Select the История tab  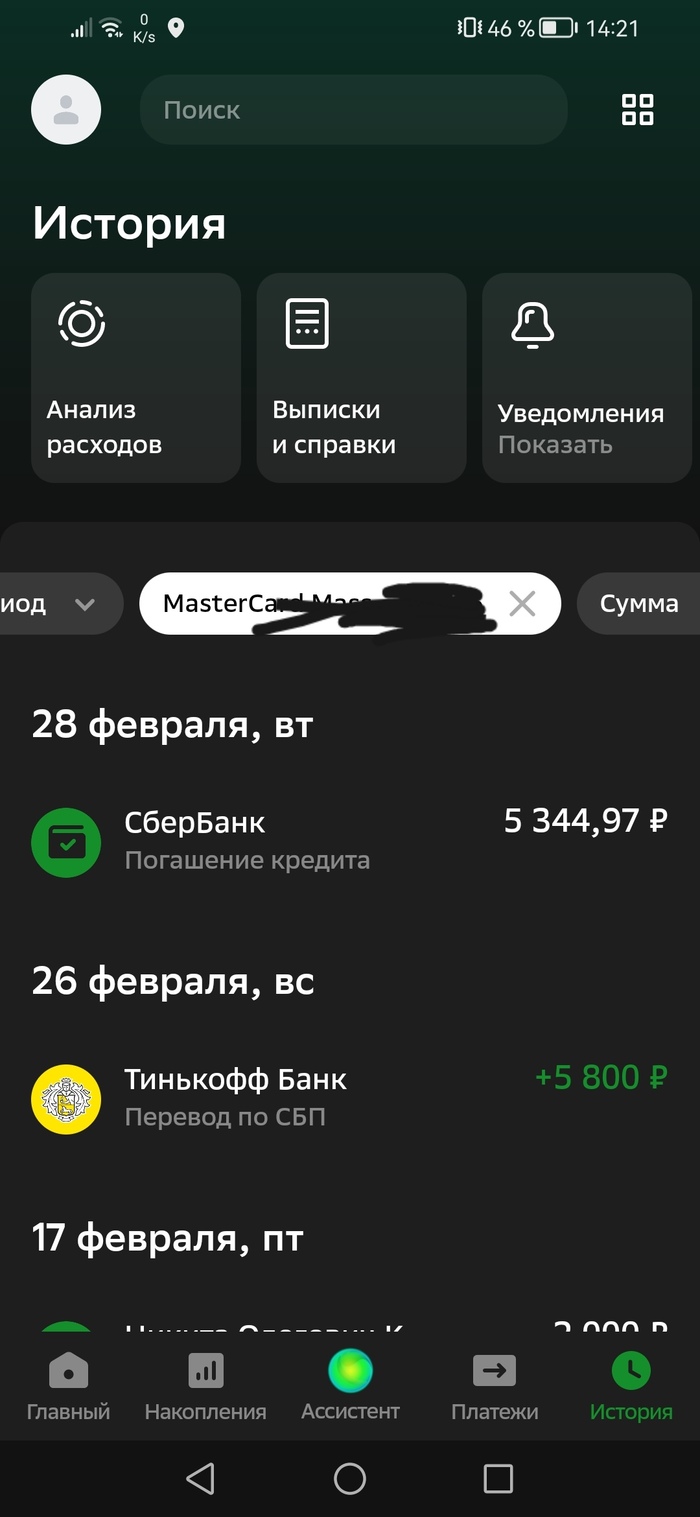coord(631,1386)
